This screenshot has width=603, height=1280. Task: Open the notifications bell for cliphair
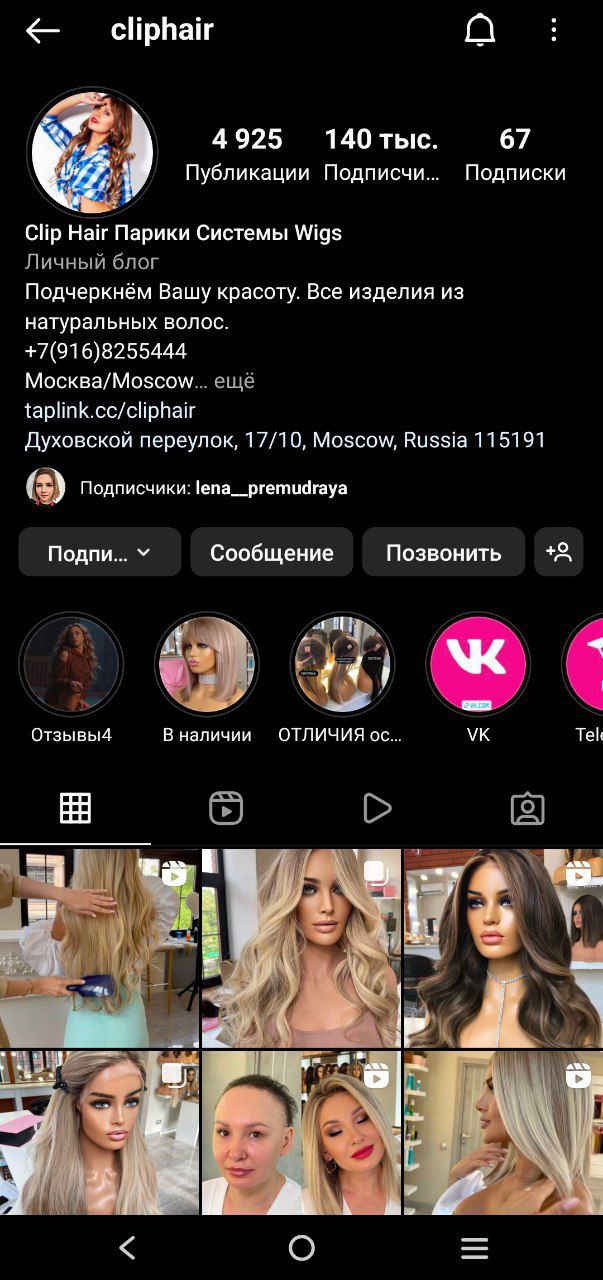click(480, 31)
